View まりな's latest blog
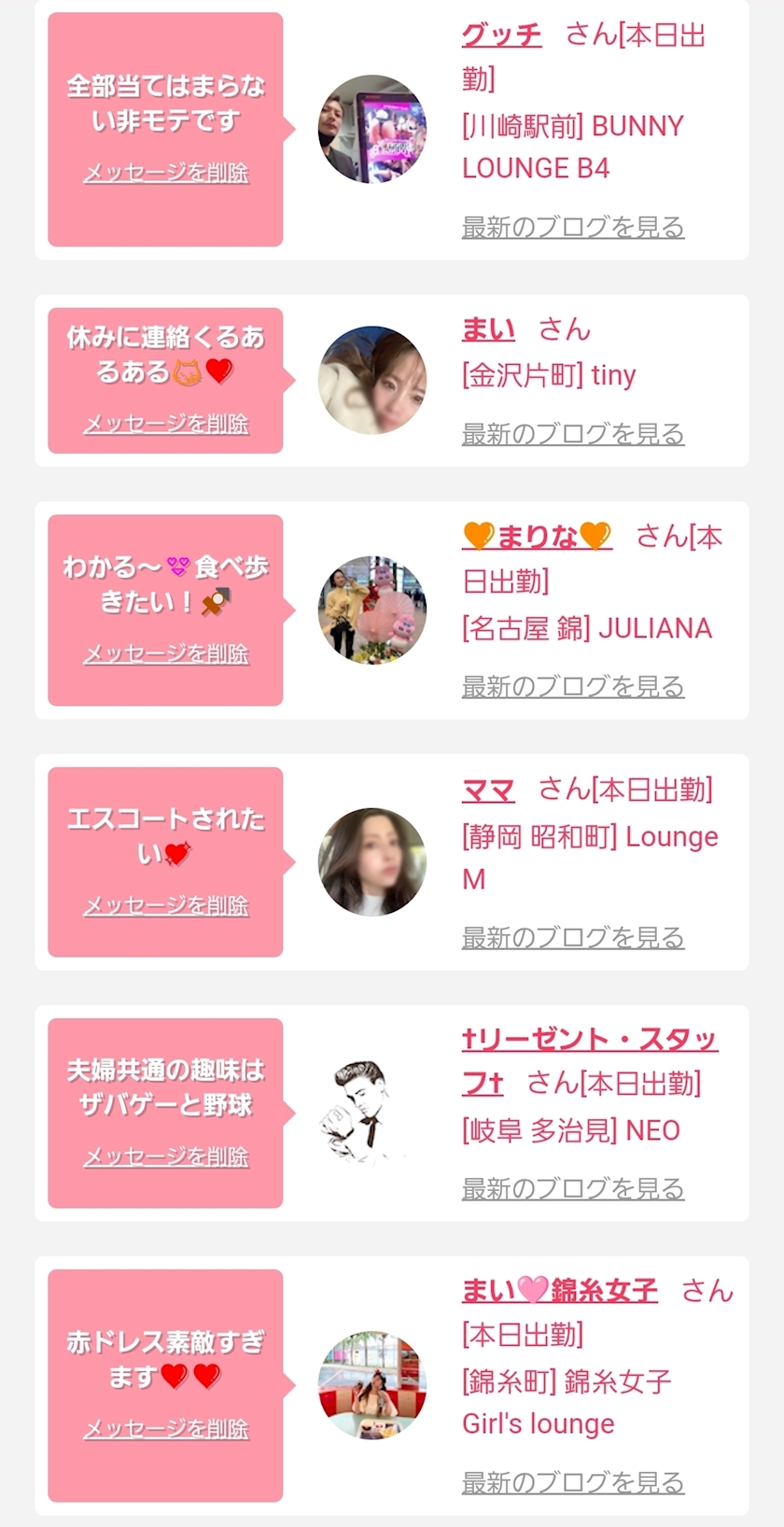 [x=573, y=687]
